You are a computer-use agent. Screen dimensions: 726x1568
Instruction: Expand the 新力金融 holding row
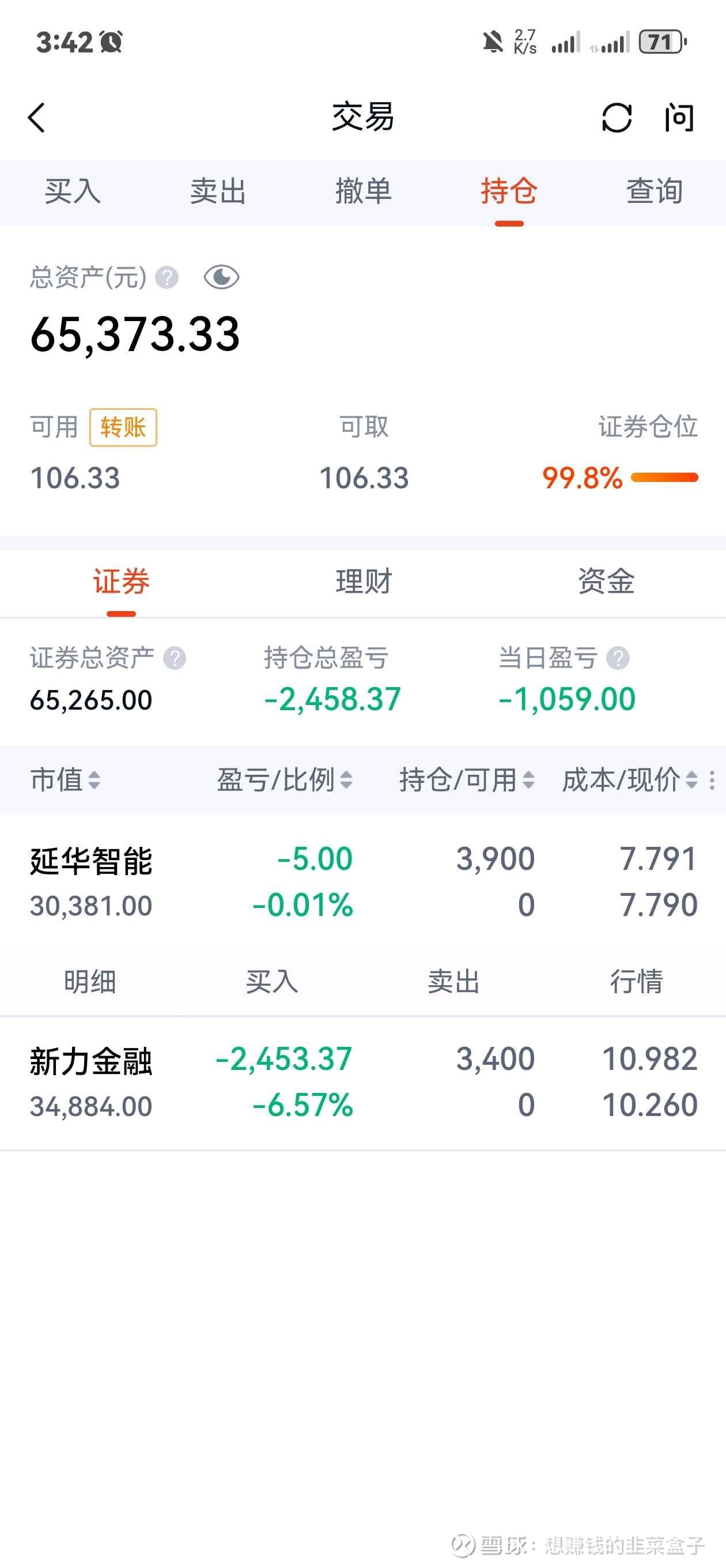[x=362, y=1083]
